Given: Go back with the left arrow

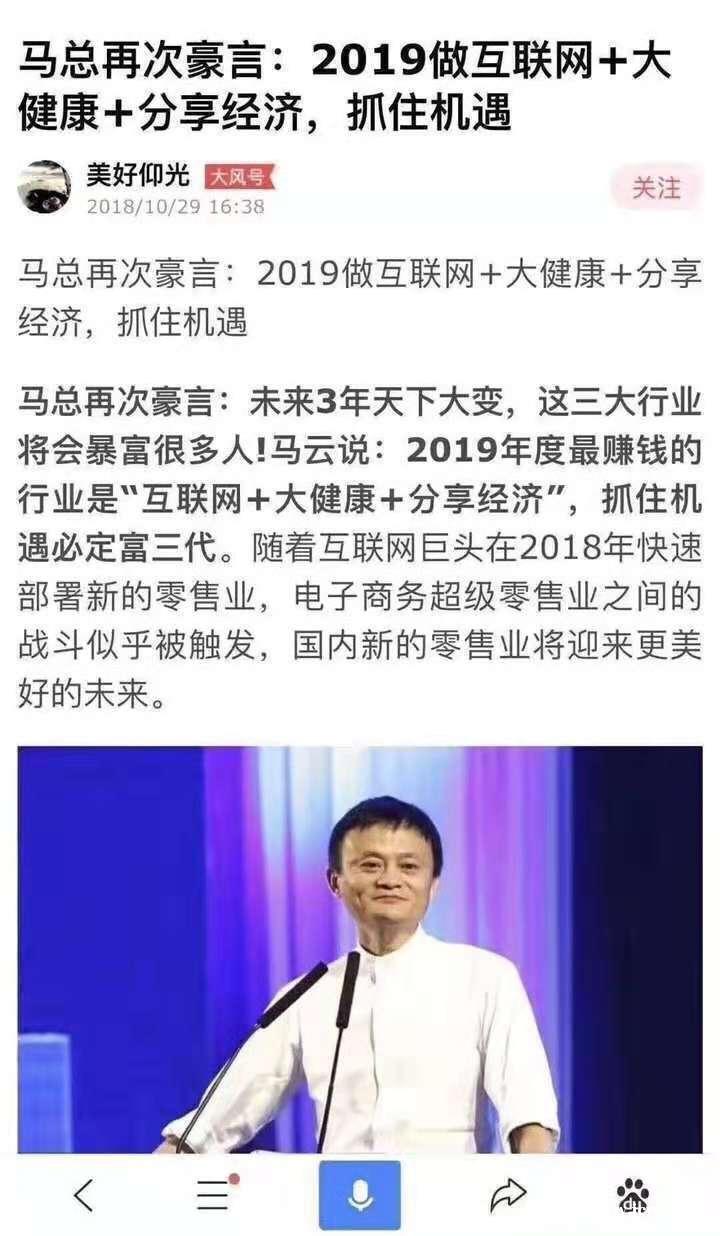Looking at the screenshot, I should [84, 1194].
